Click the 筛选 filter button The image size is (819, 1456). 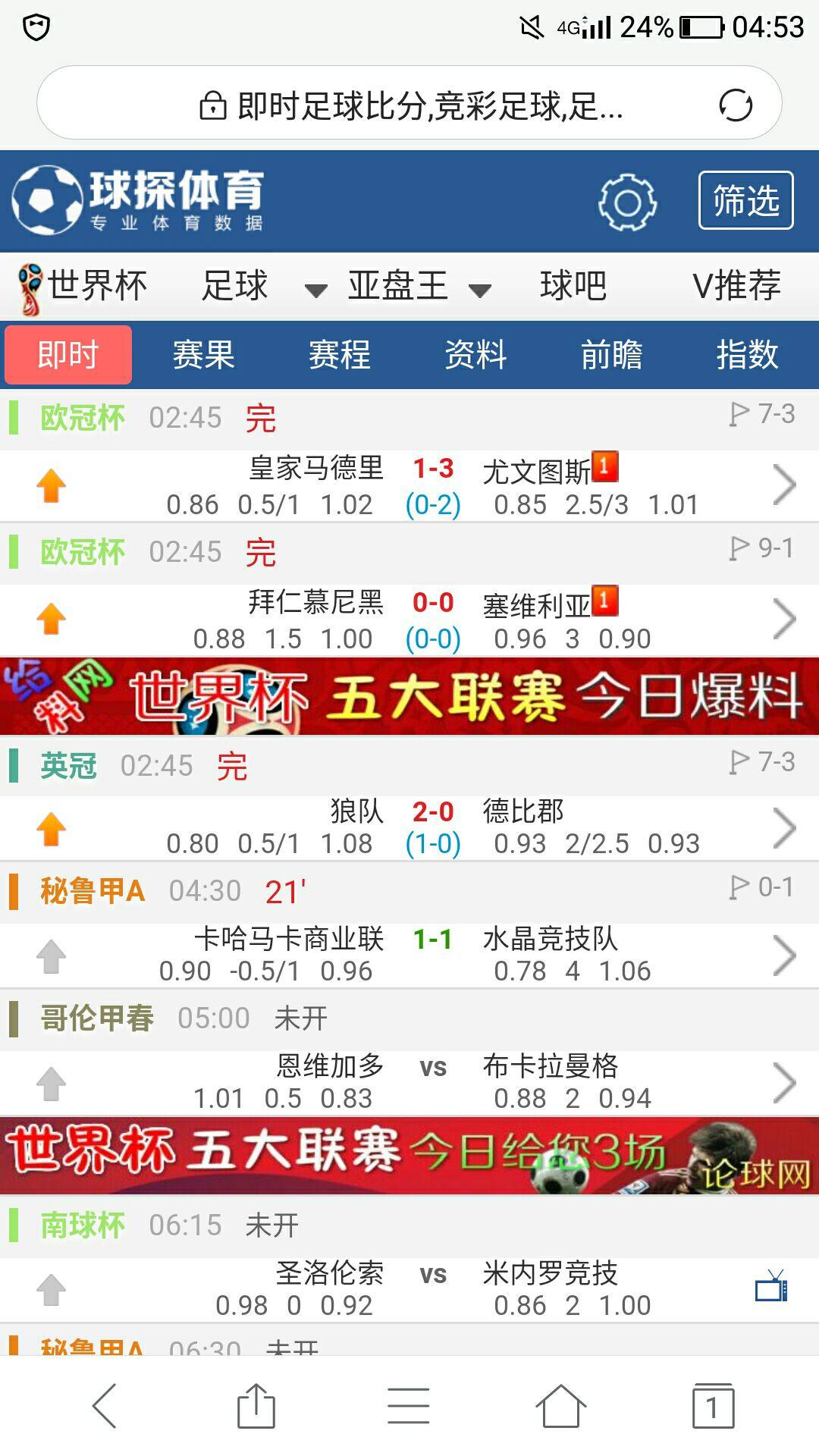pyautogui.click(x=745, y=200)
